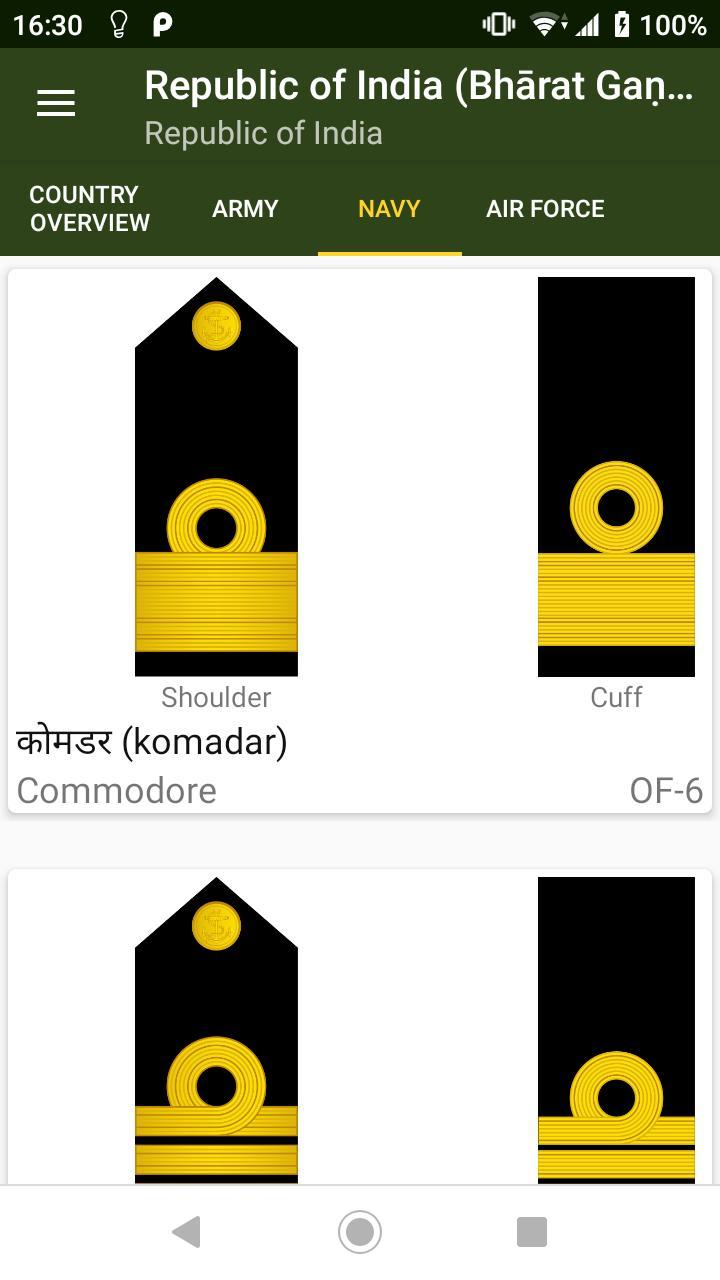Tap the Commodore rank entry

[x=360, y=545]
